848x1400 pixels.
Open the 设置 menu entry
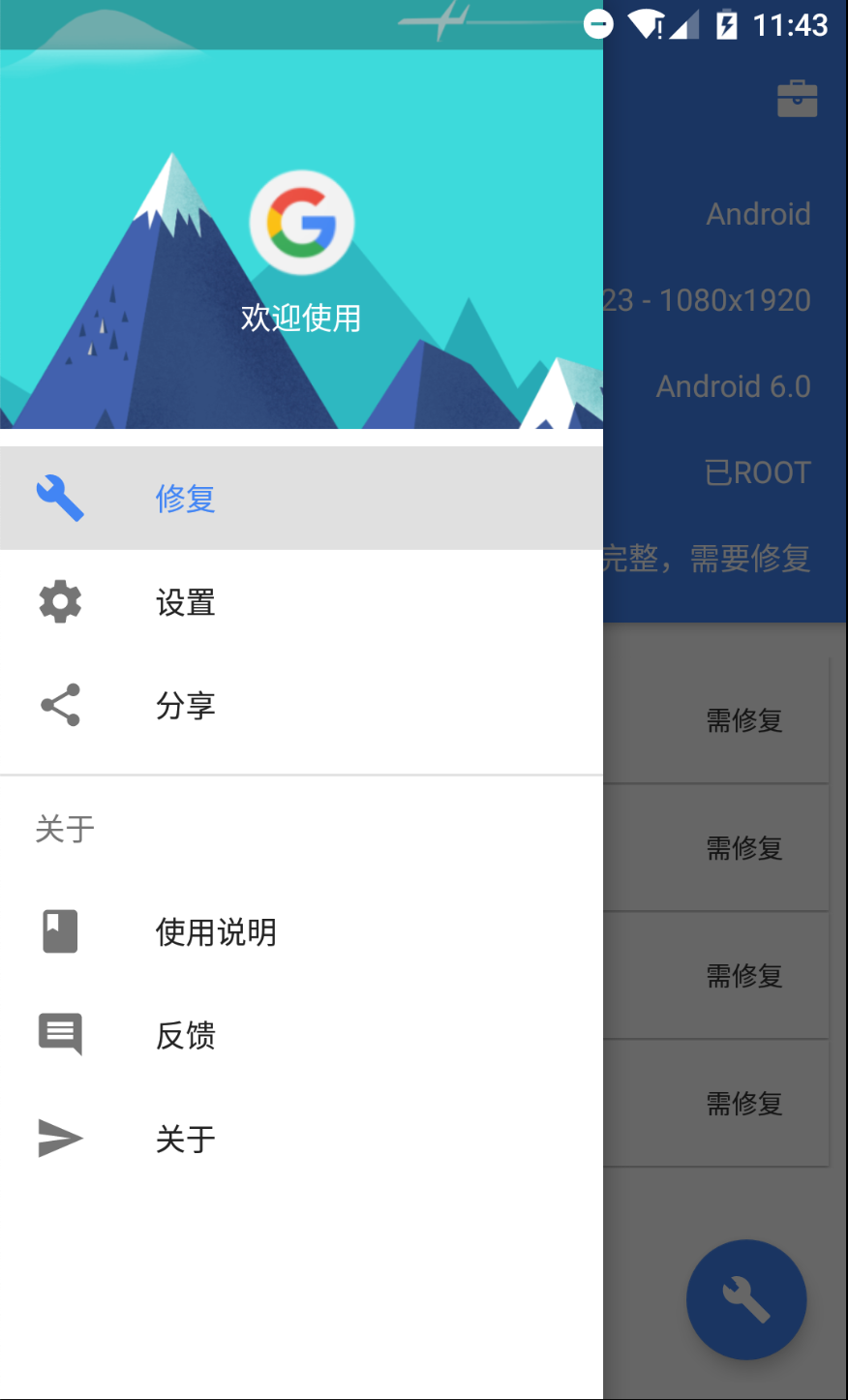pyautogui.click(x=184, y=601)
